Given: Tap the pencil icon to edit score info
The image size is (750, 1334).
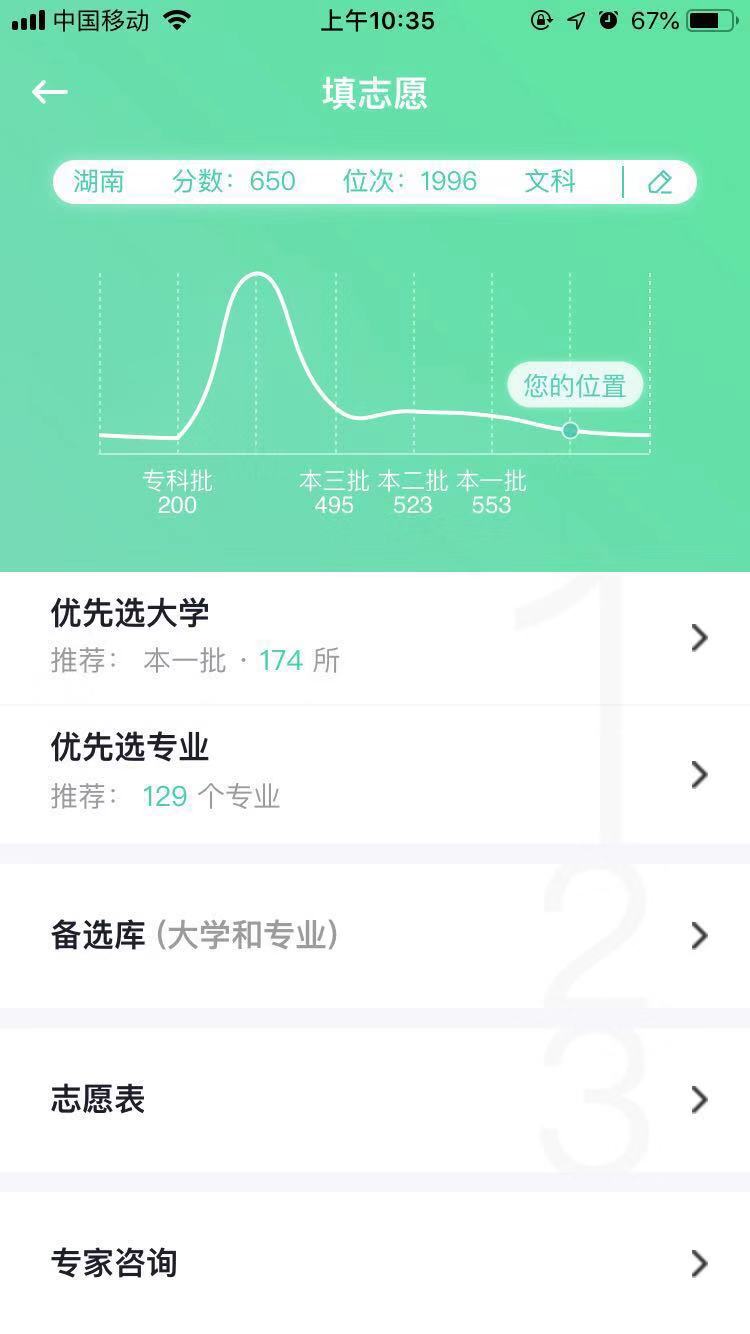Looking at the screenshot, I should tap(660, 181).
